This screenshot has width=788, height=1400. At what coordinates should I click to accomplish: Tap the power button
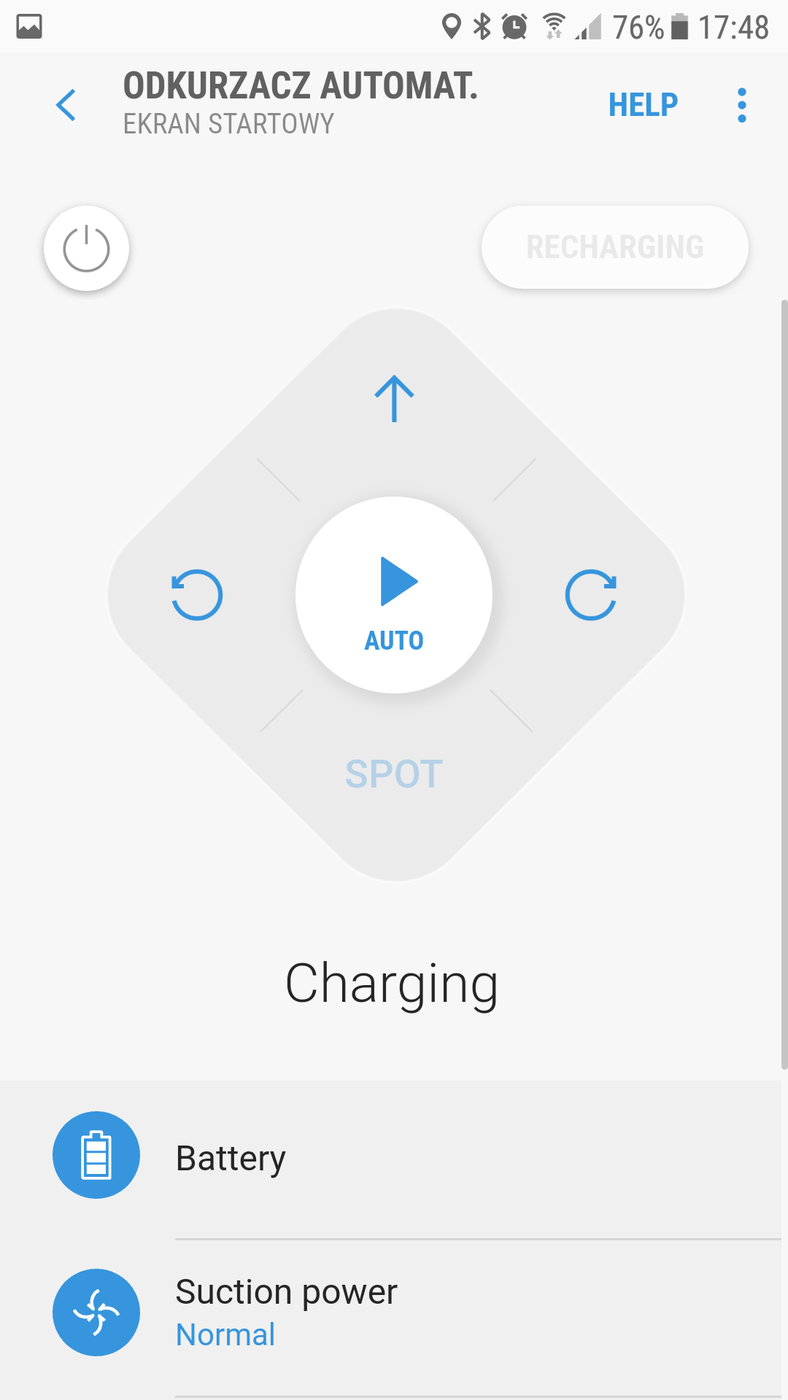click(86, 248)
